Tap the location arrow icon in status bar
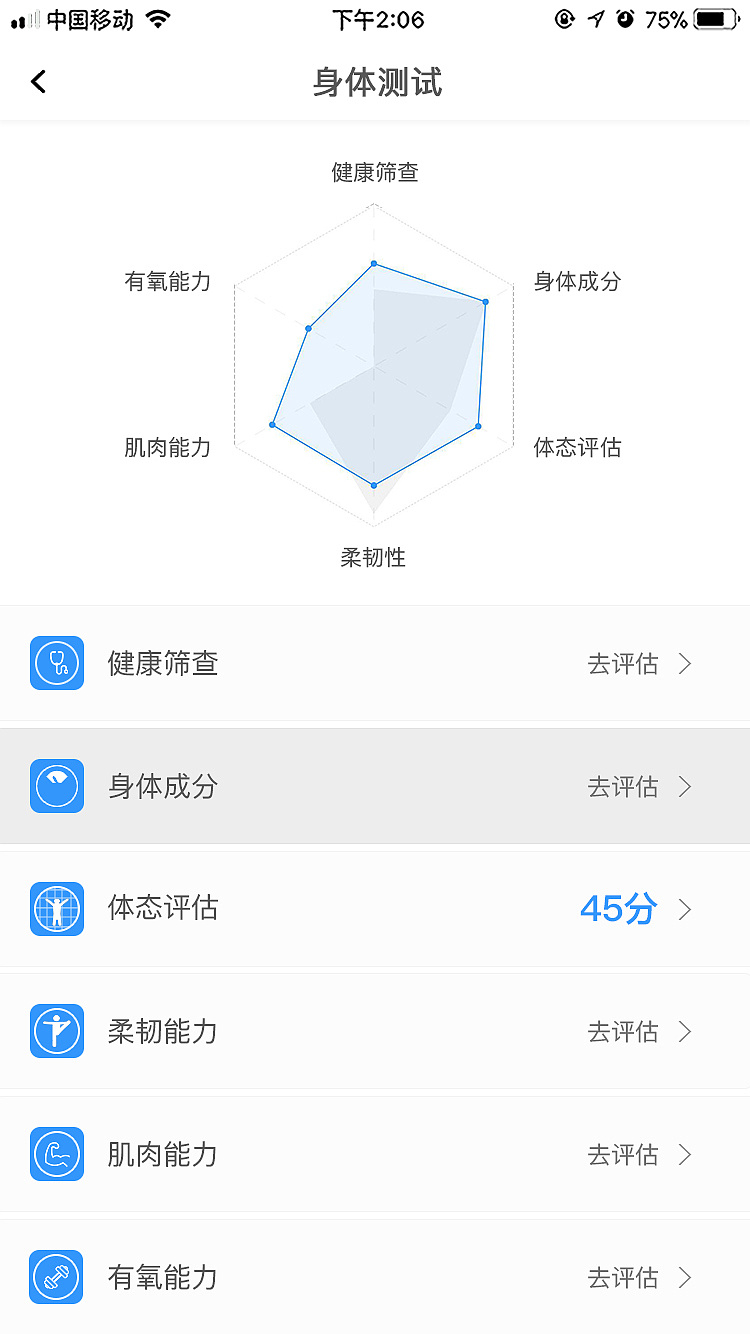The height and width of the screenshot is (1334, 750). click(596, 17)
